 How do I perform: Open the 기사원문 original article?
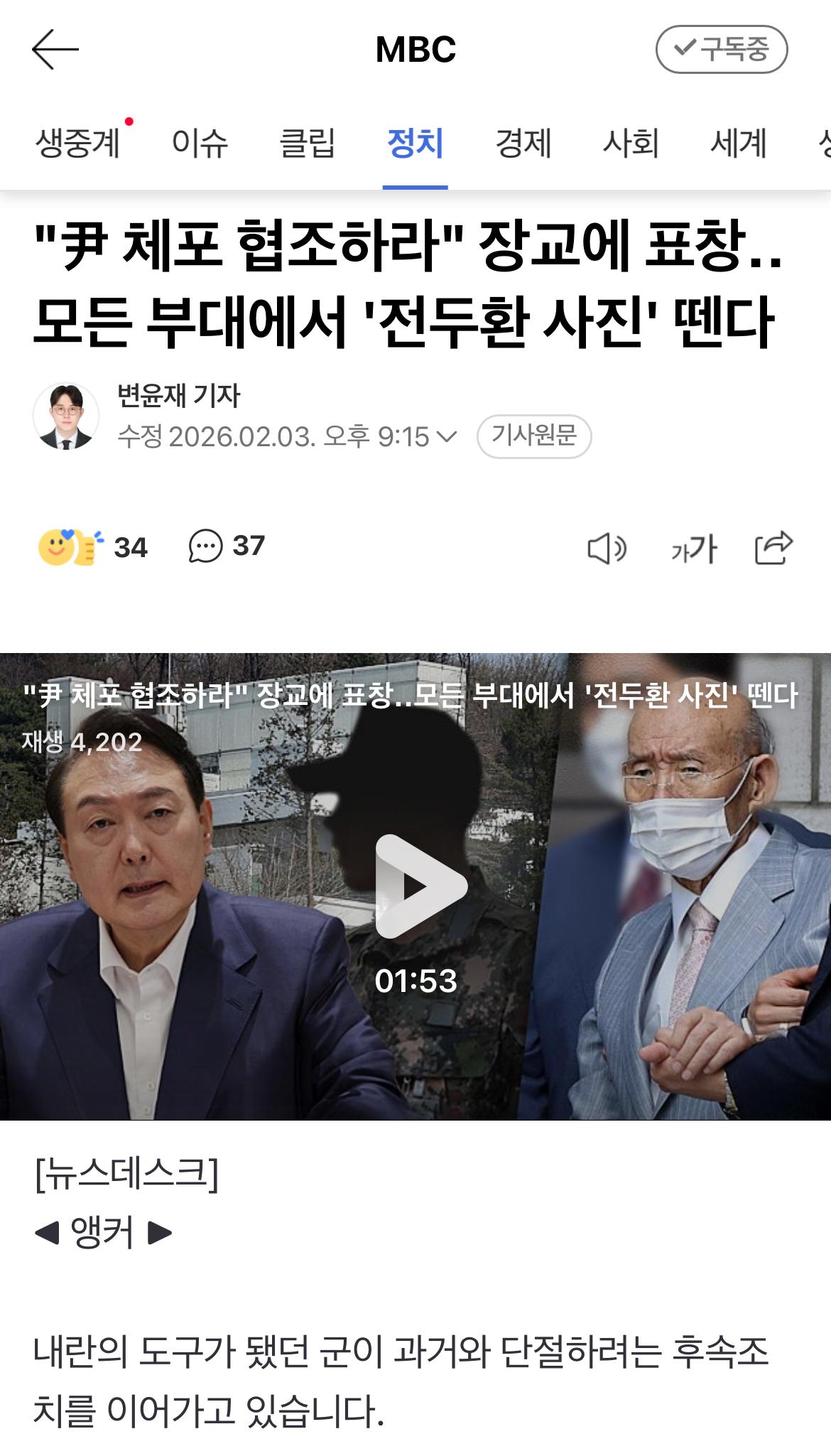(x=534, y=436)
